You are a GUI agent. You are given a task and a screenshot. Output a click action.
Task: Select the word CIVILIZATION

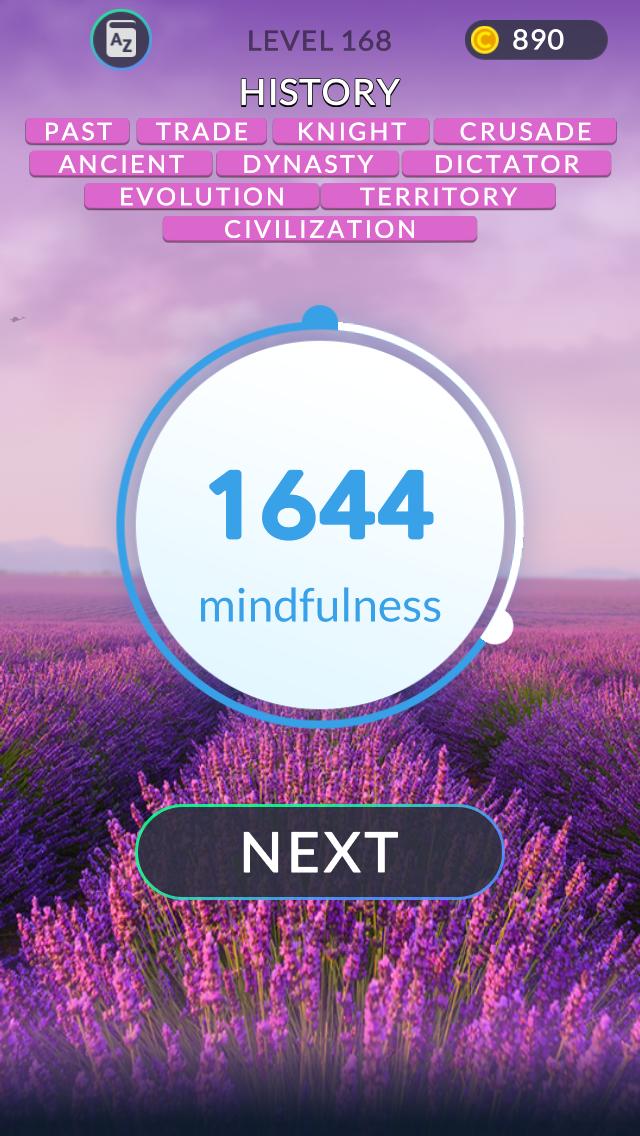point(320,229)
